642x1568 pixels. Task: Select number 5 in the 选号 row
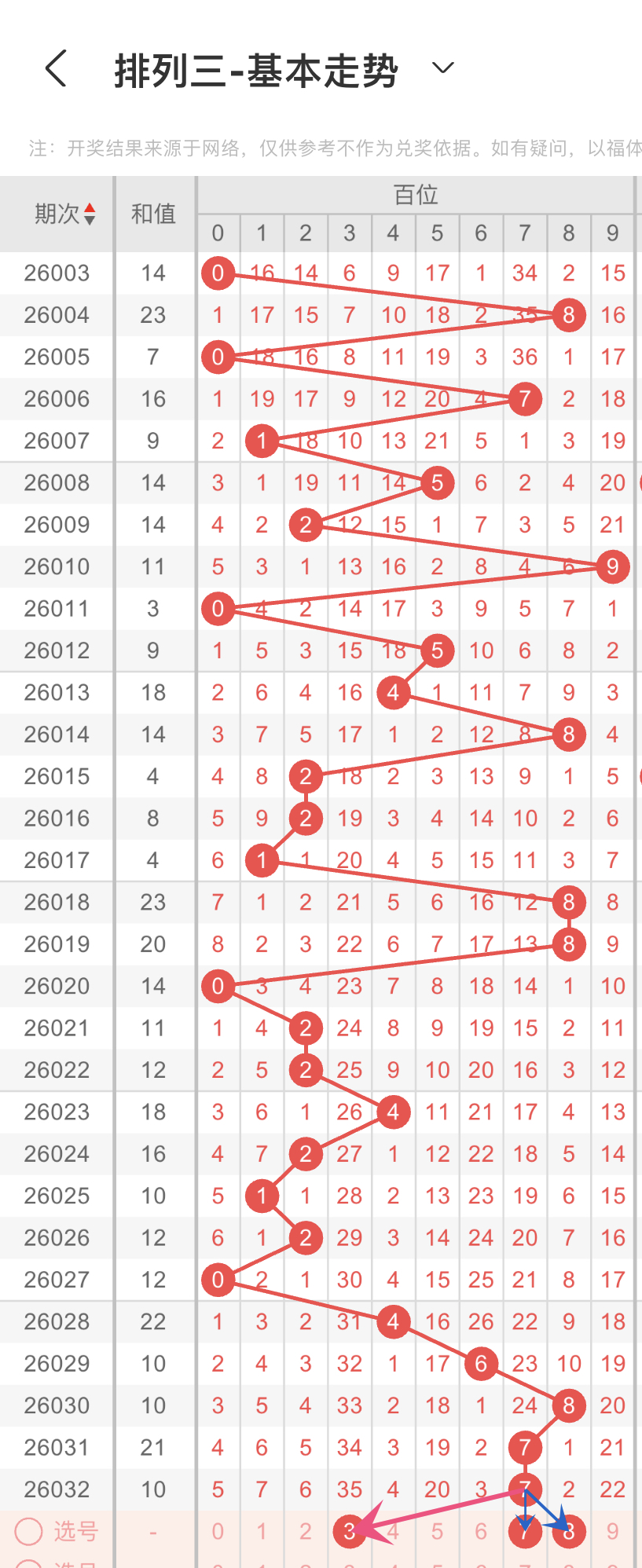click(x=437, y=1531)
